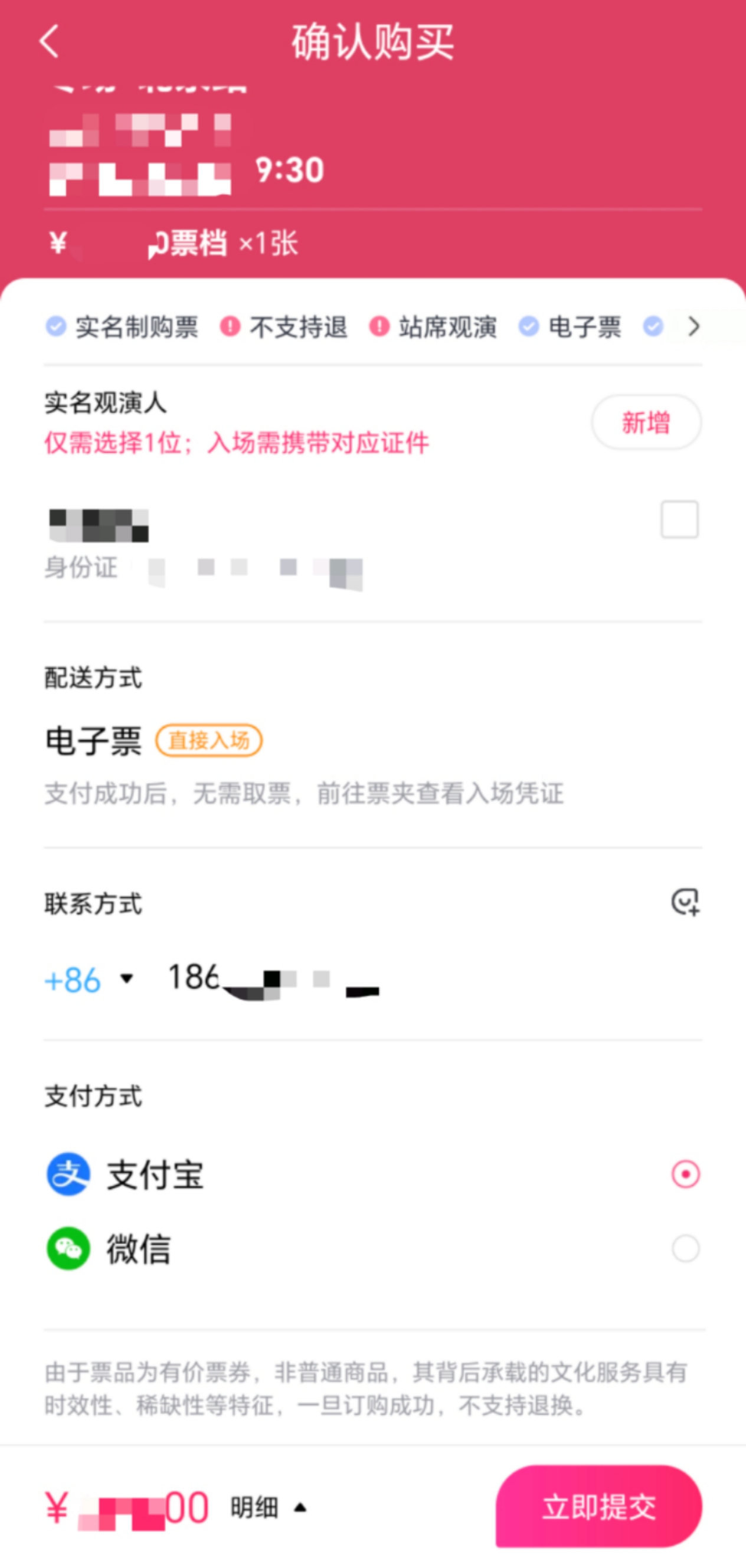Submit order with 立即提交
746x1568 pixels.
pyautogui.click(x=598, y=1507)
